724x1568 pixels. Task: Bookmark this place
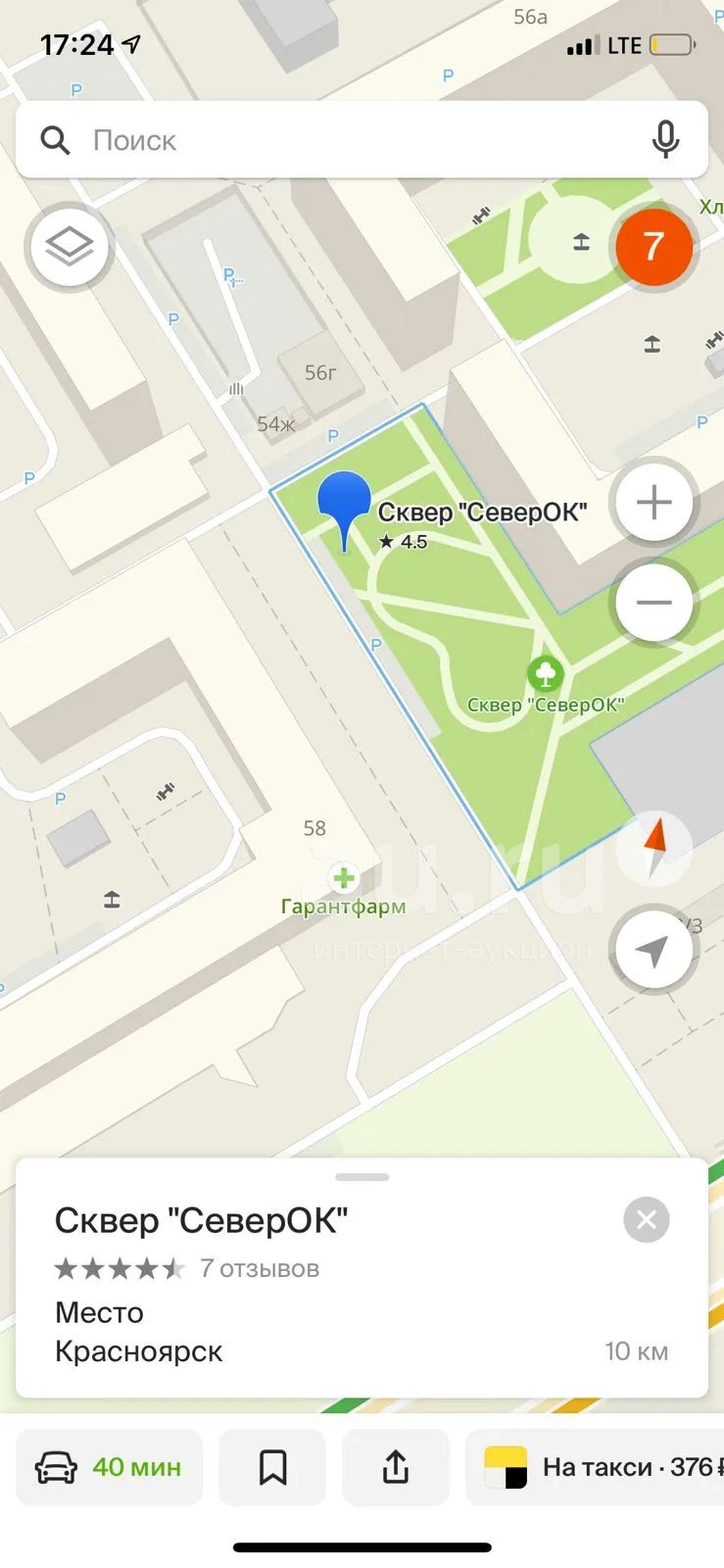[x=272, y=1467]
